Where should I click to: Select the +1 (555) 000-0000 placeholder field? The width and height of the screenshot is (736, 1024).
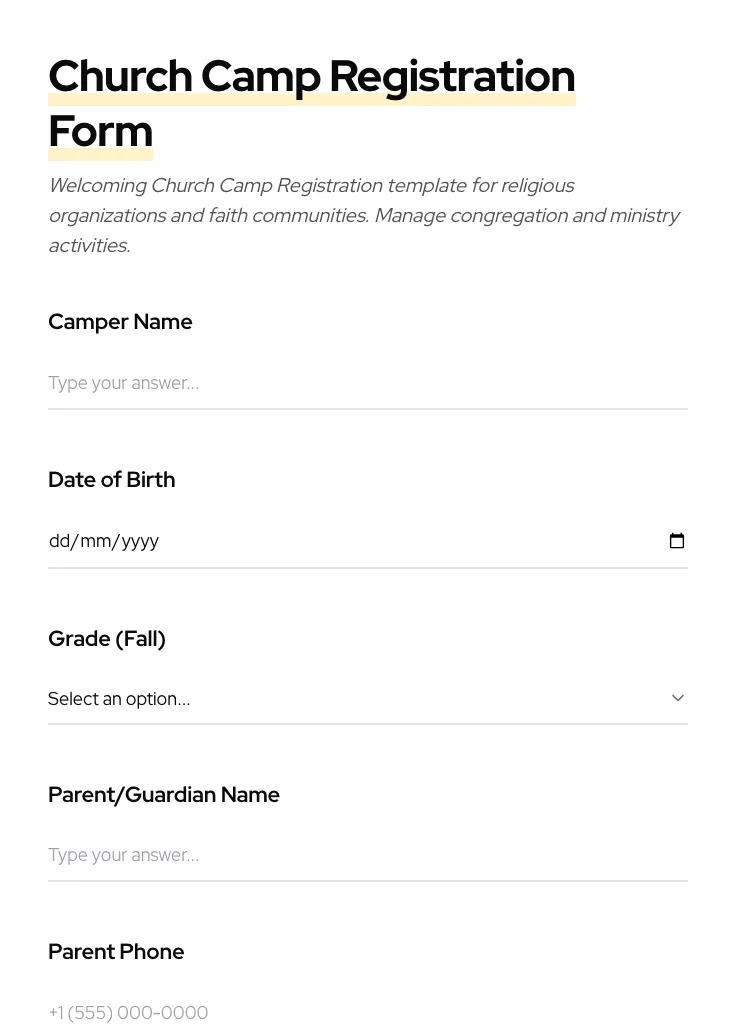(x=128, y=1012)
